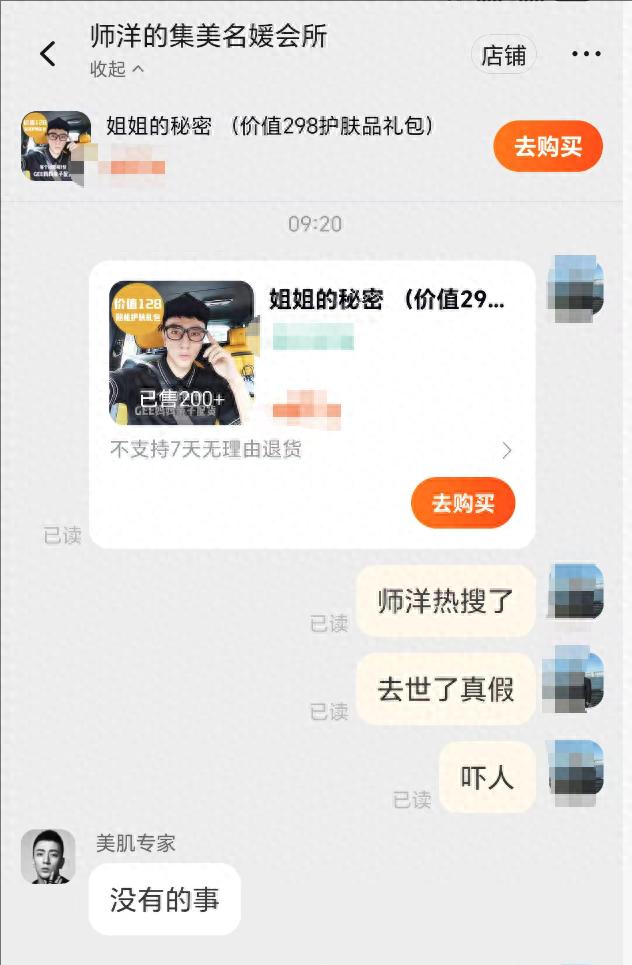This screenshot has height=965, width=632.
Task: Open the 美肌专家 seller avatar
Action: pyautogui.click(x=48, y=856)
